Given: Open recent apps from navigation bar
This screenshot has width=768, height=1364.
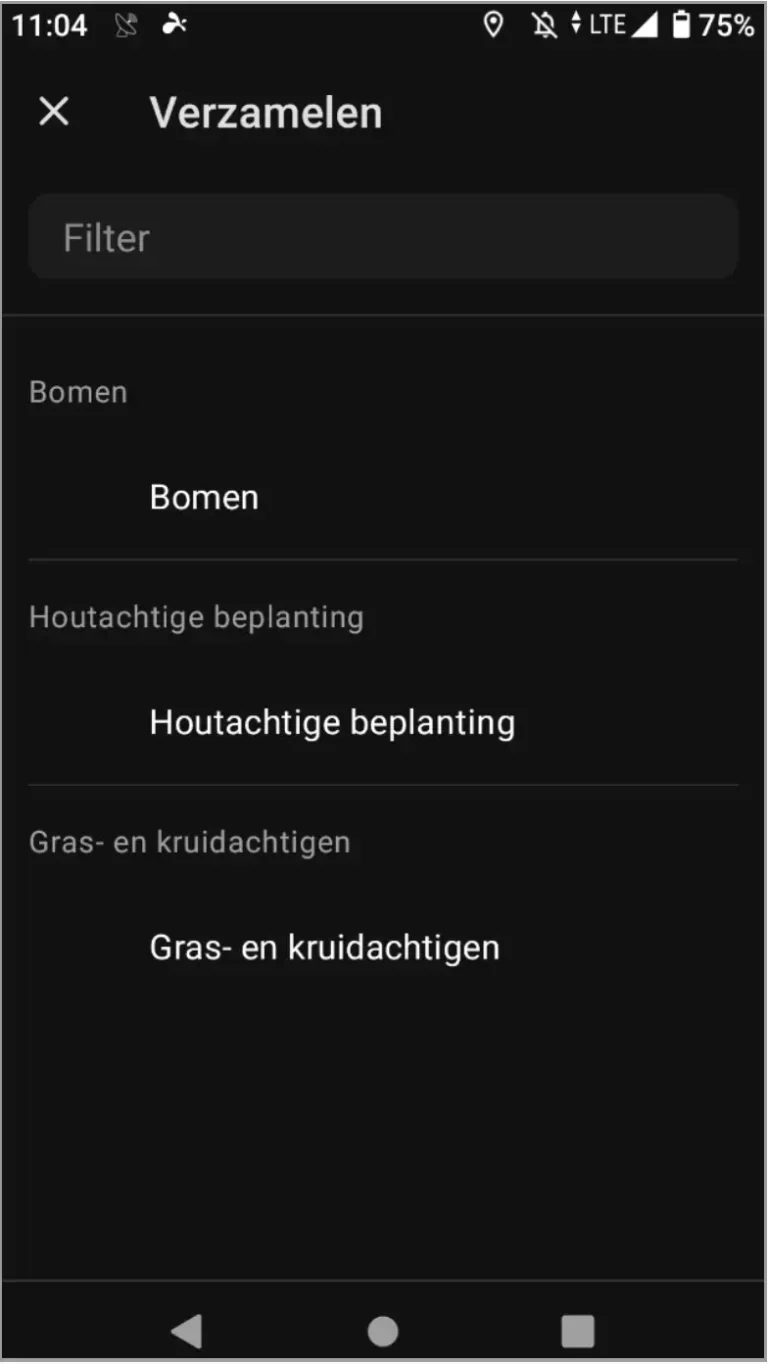Looking at the screenshot, I should [x=578, y=1331].
